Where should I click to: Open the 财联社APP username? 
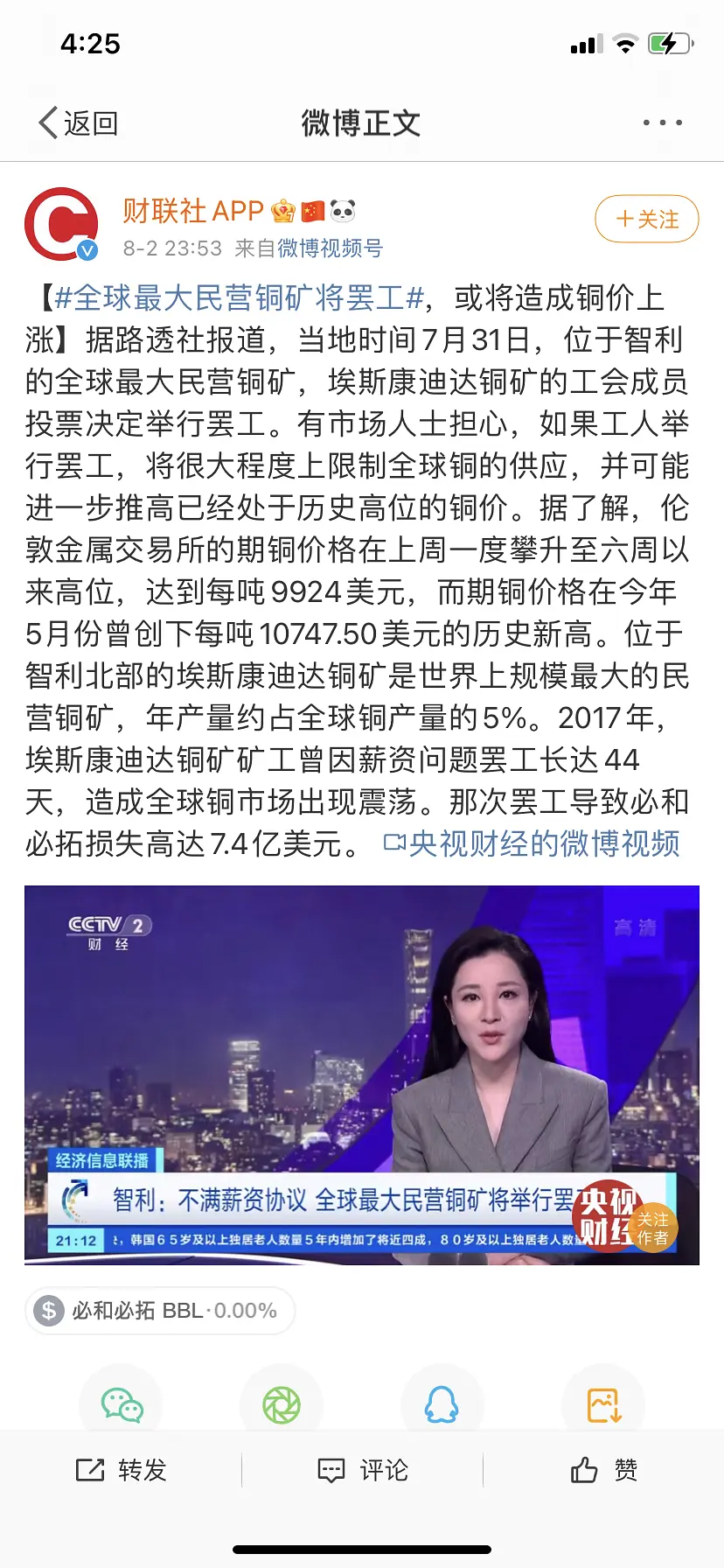coord(193,211)
